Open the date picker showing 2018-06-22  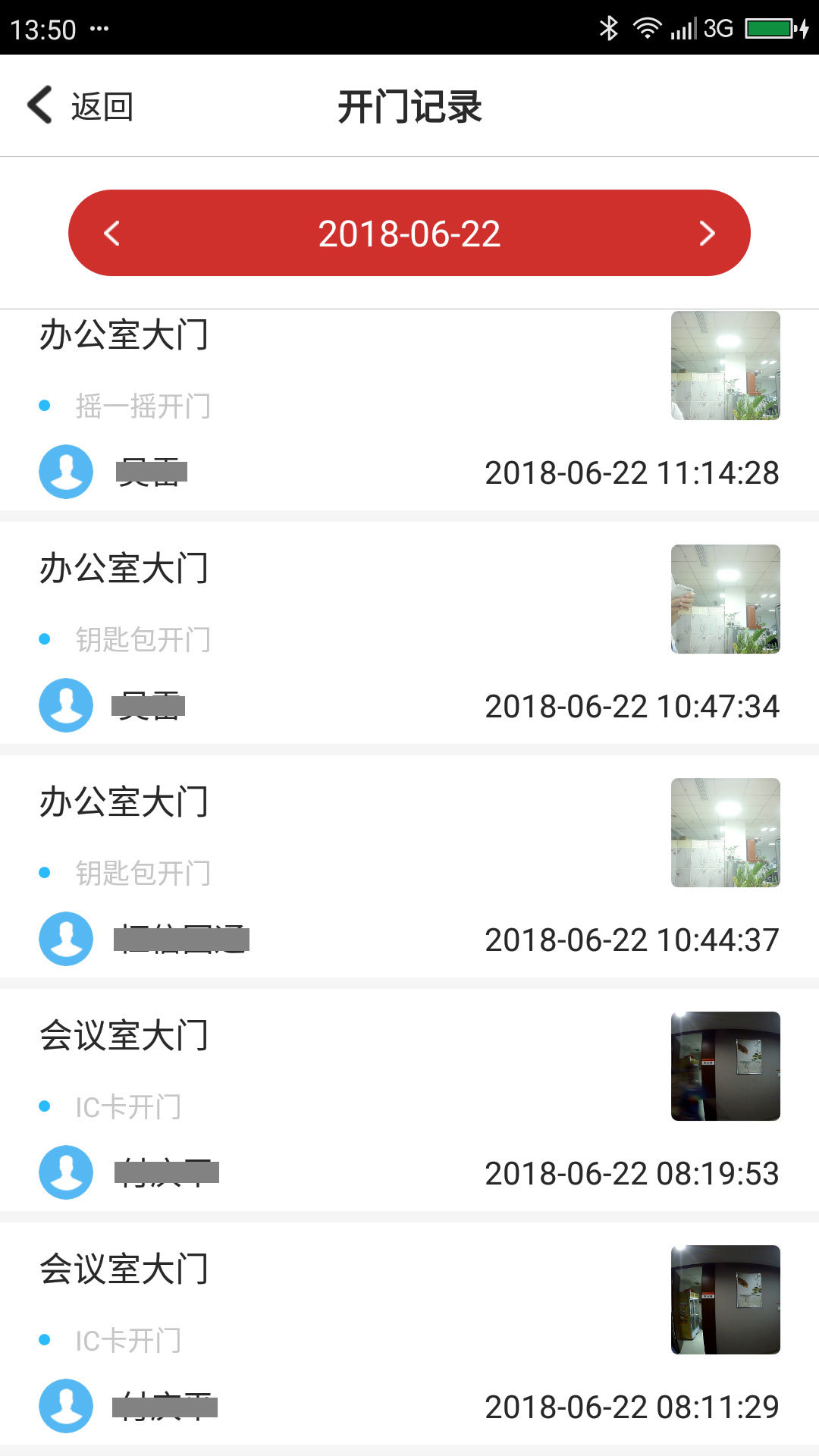point(409,233)
